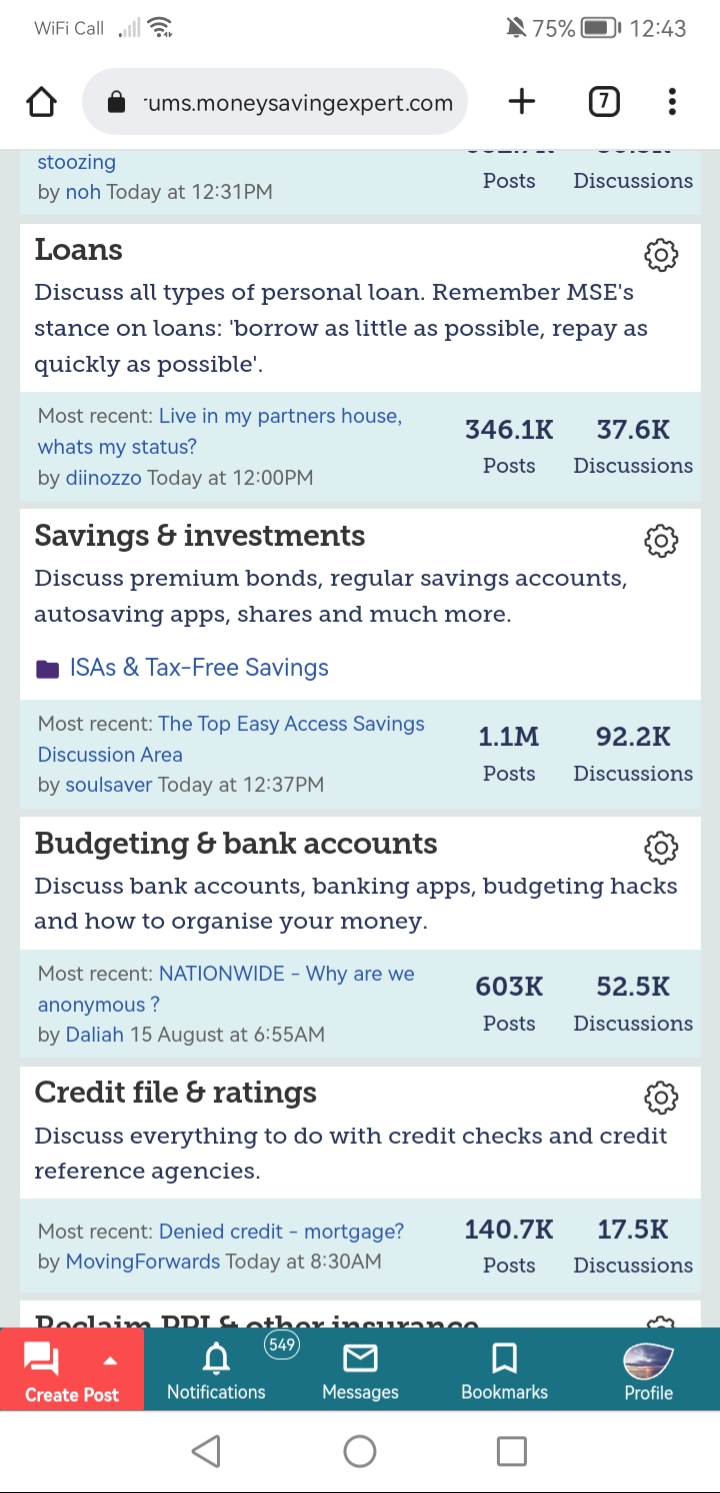Open 'Live in my partners house' thread
This screenshot has height=1493, width=720.
(x=220, y=431)
